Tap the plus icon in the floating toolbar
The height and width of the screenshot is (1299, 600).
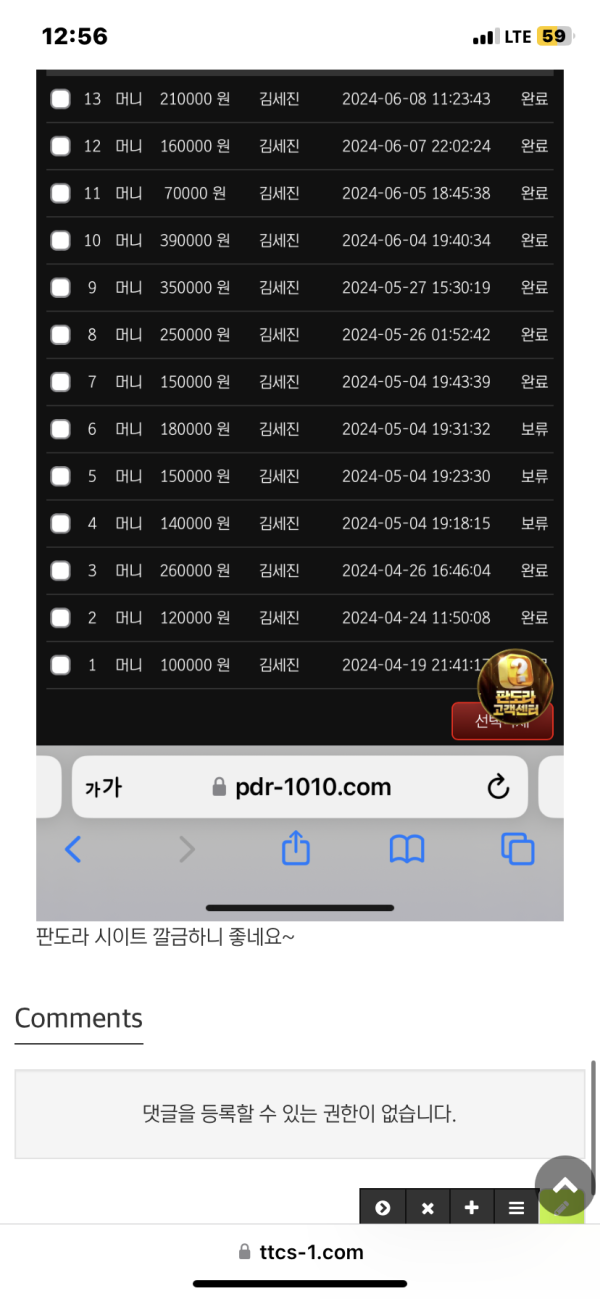point(472,1208)
